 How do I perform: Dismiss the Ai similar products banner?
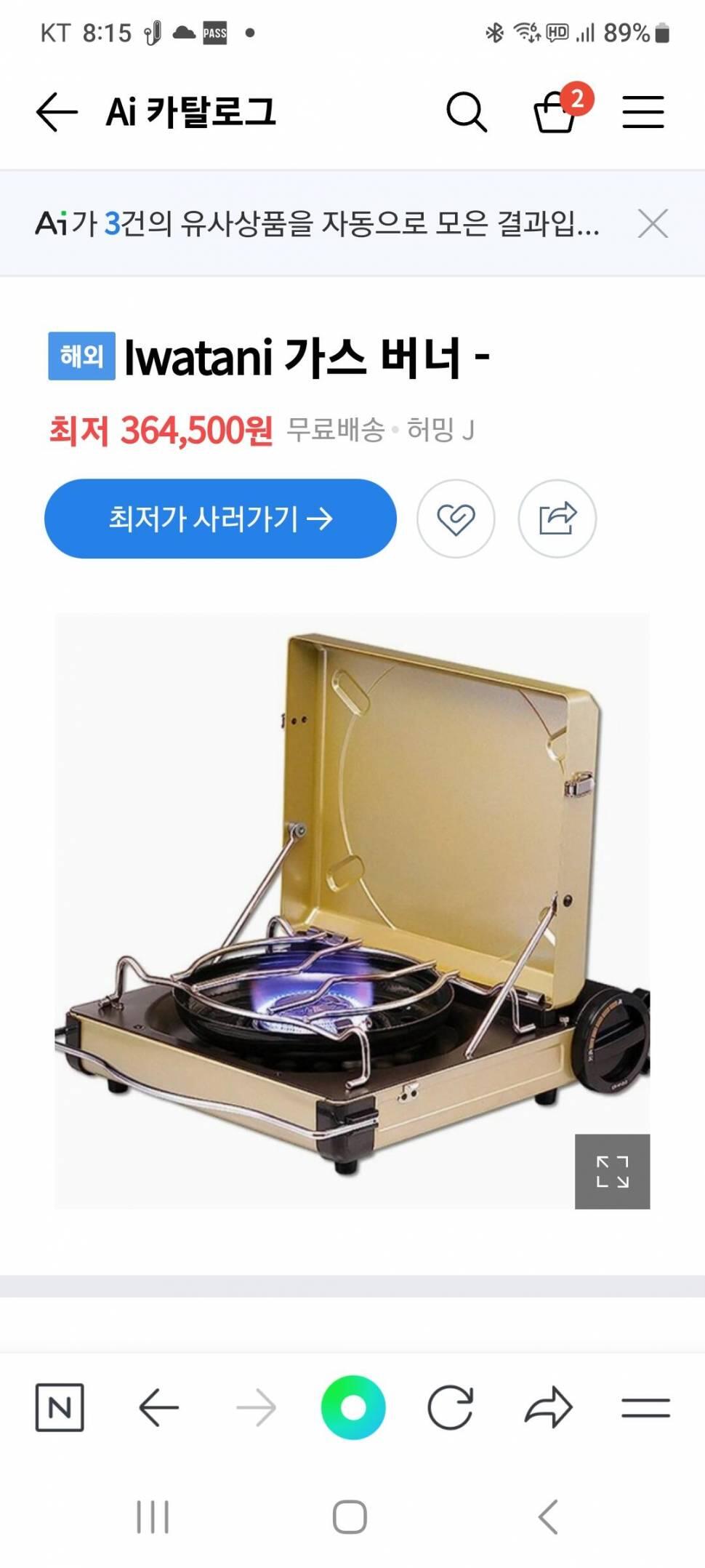coord(653,223)
